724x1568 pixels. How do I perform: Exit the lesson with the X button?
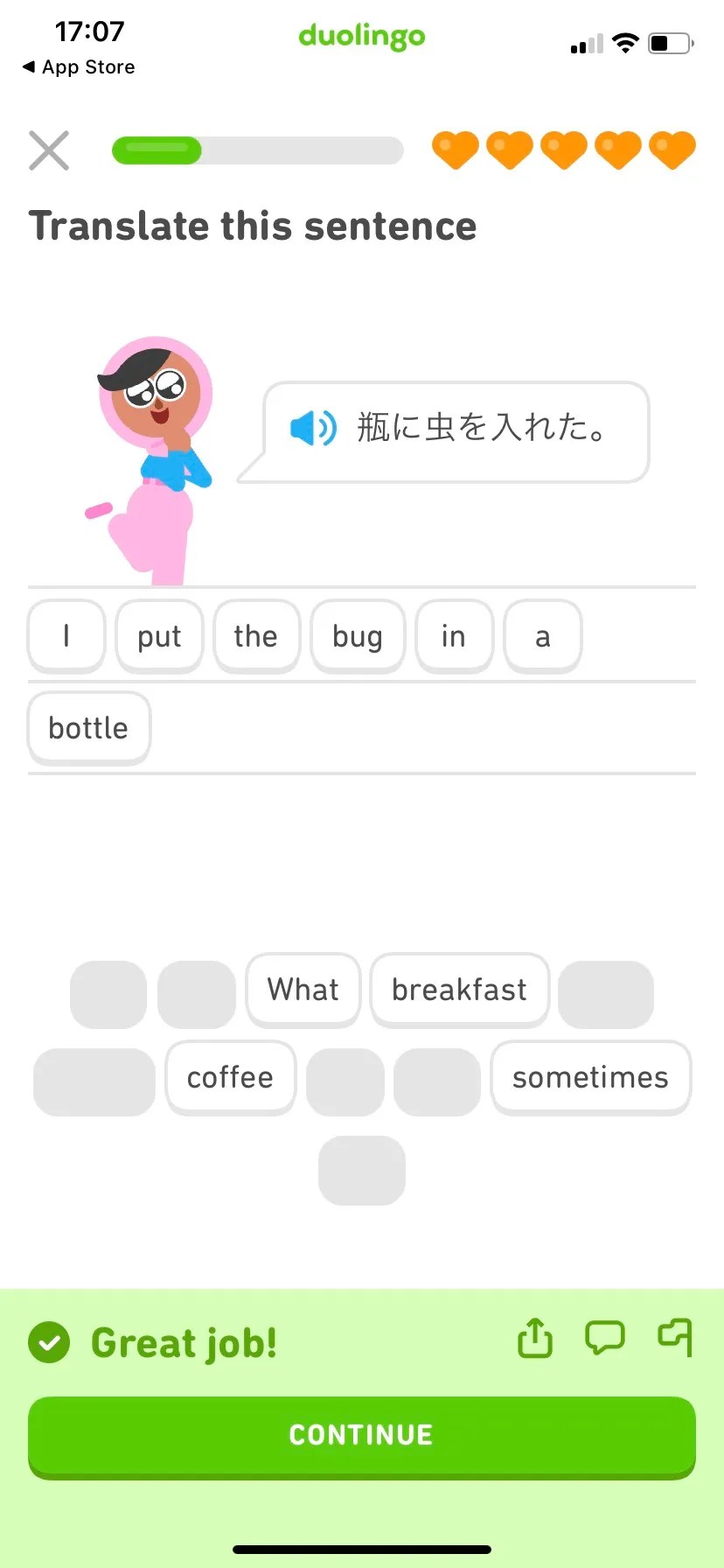[x=49, y=150]
